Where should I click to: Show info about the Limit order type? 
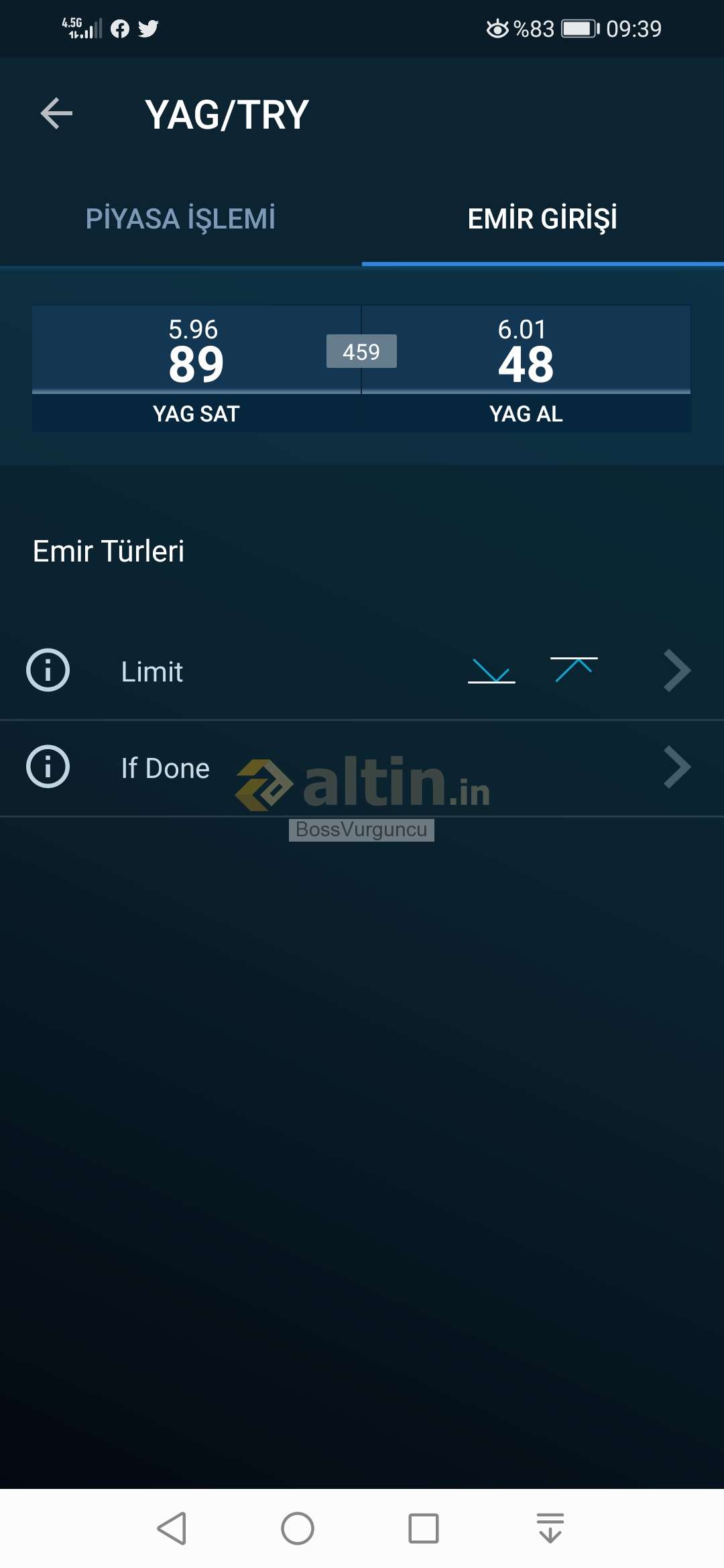tap(48, 670)
